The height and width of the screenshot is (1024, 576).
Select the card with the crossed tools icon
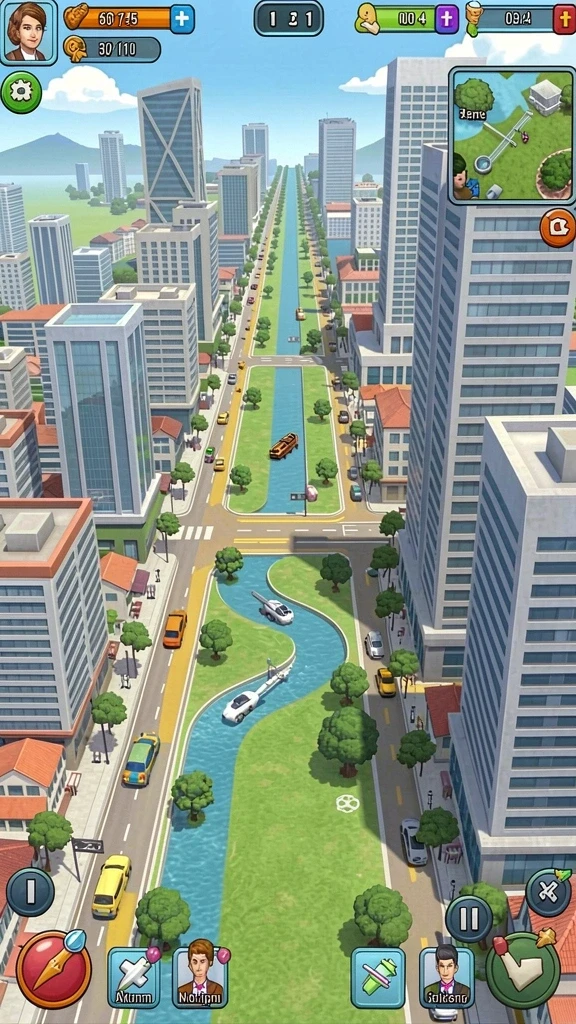point(134,977)
